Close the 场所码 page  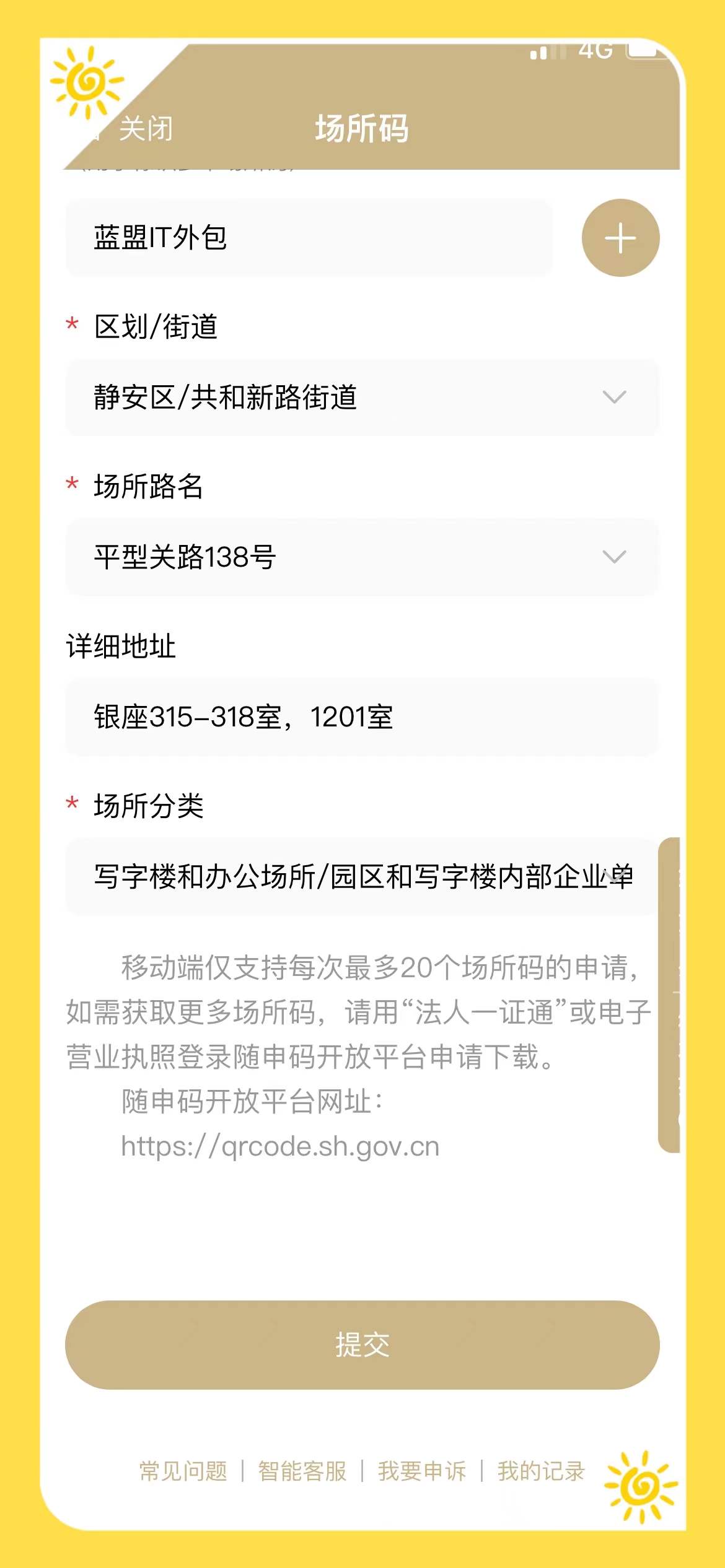coord(144,129)
